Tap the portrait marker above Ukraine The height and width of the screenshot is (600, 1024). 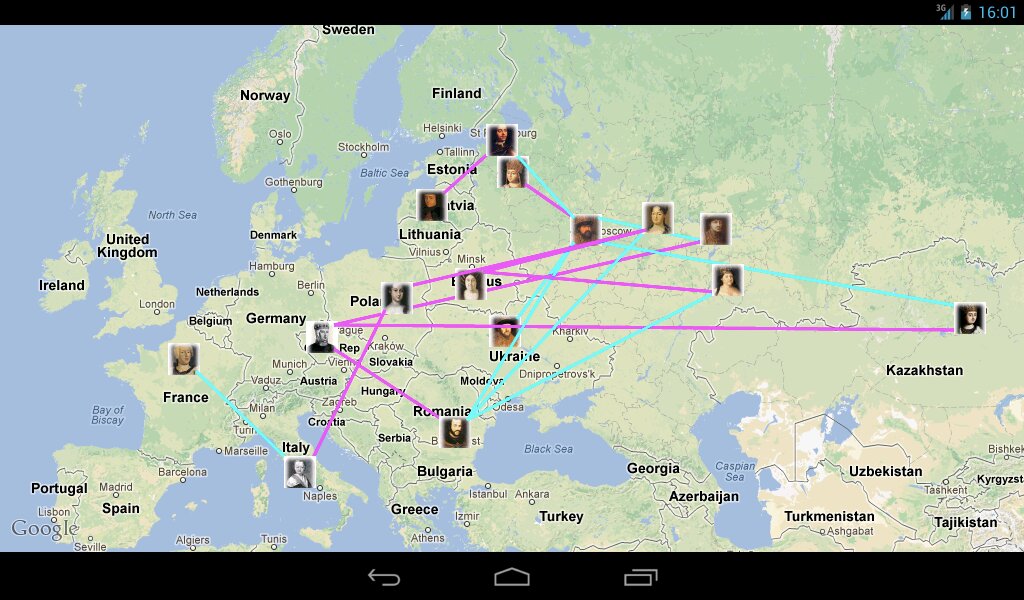tap(504, 333)
